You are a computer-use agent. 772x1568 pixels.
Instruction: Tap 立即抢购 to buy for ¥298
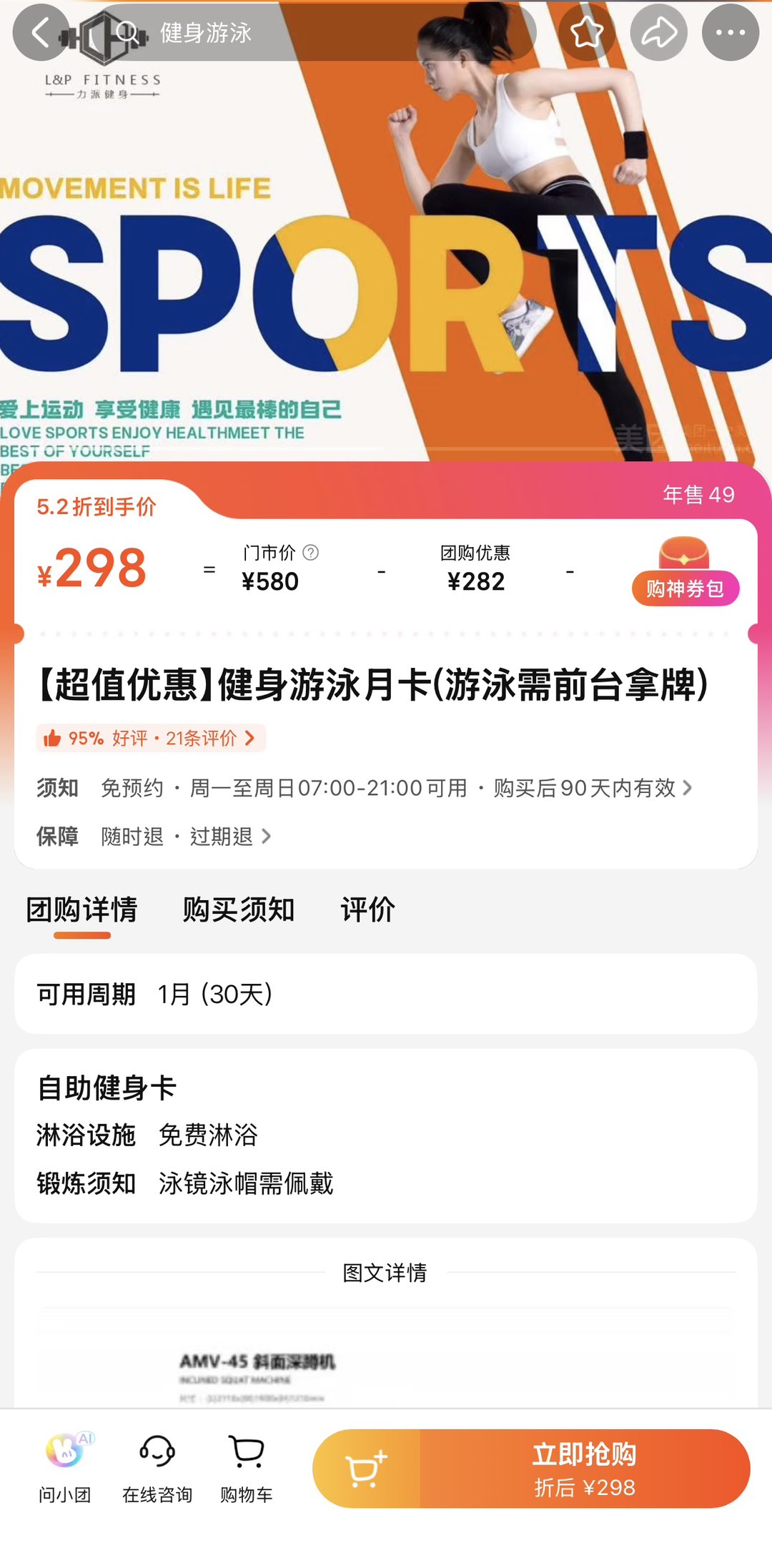click(x=584, y=1469)
